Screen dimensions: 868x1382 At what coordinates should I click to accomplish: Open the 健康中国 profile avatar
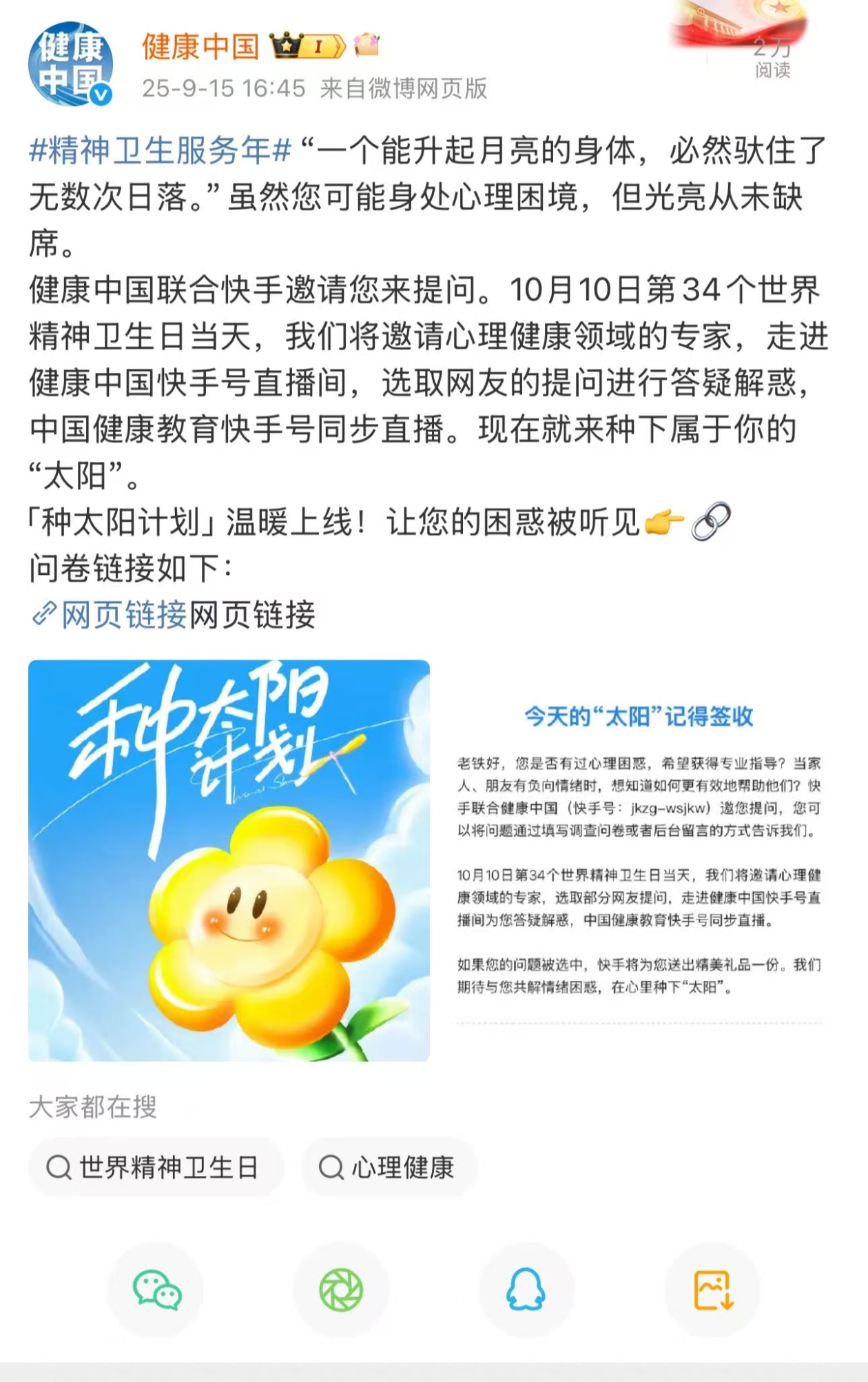69,65
